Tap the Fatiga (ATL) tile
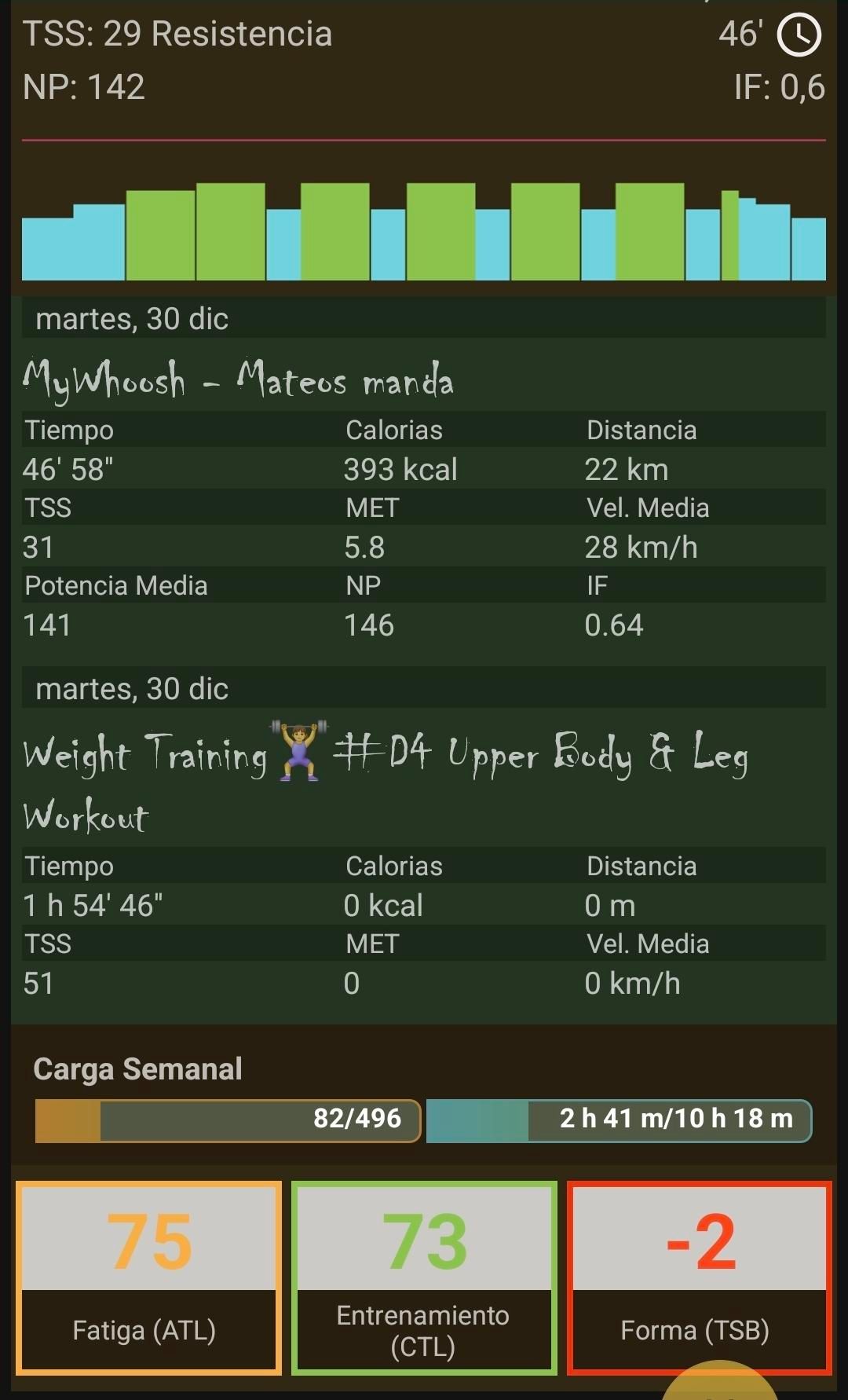848x1400 pixels. pyautogui.click(x=148, y=1277)
